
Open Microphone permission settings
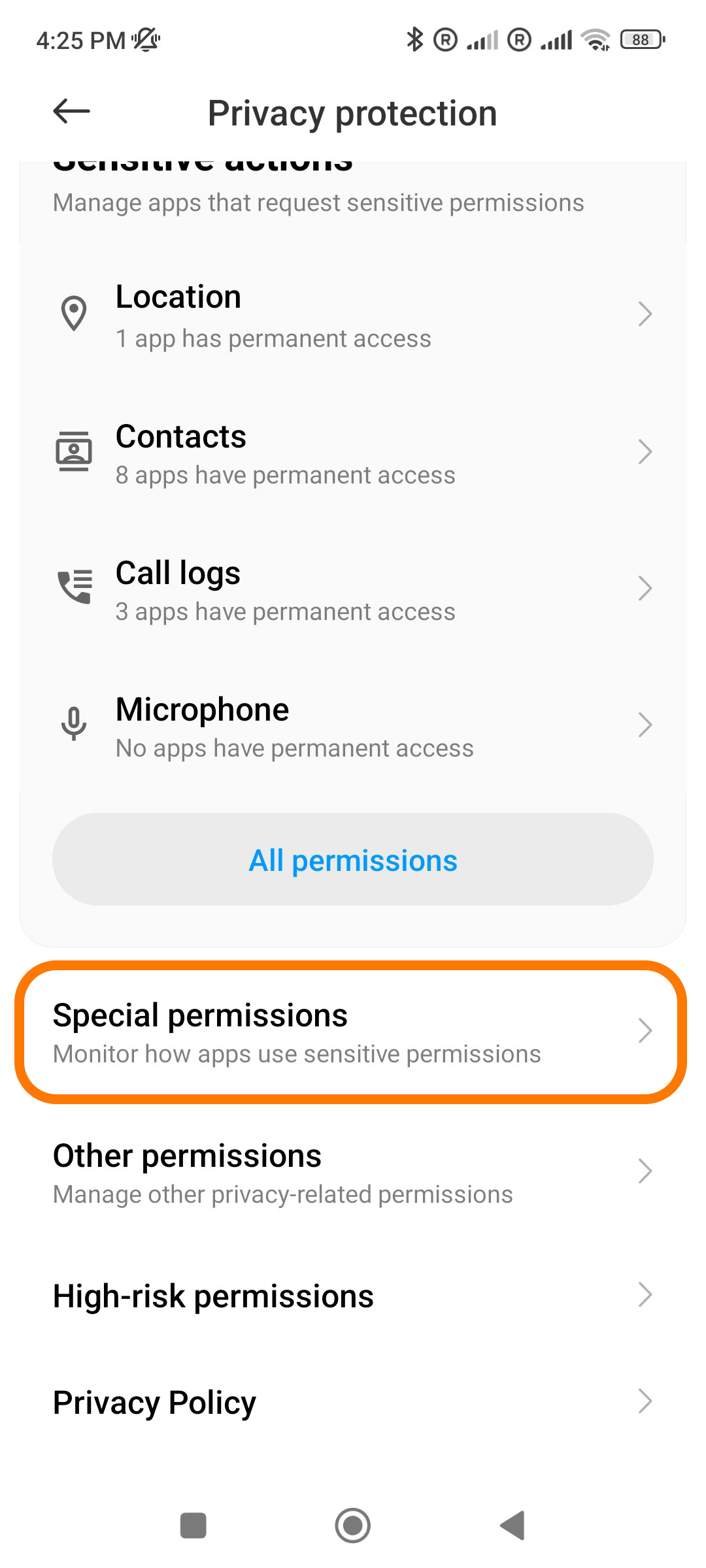point(353,726)
